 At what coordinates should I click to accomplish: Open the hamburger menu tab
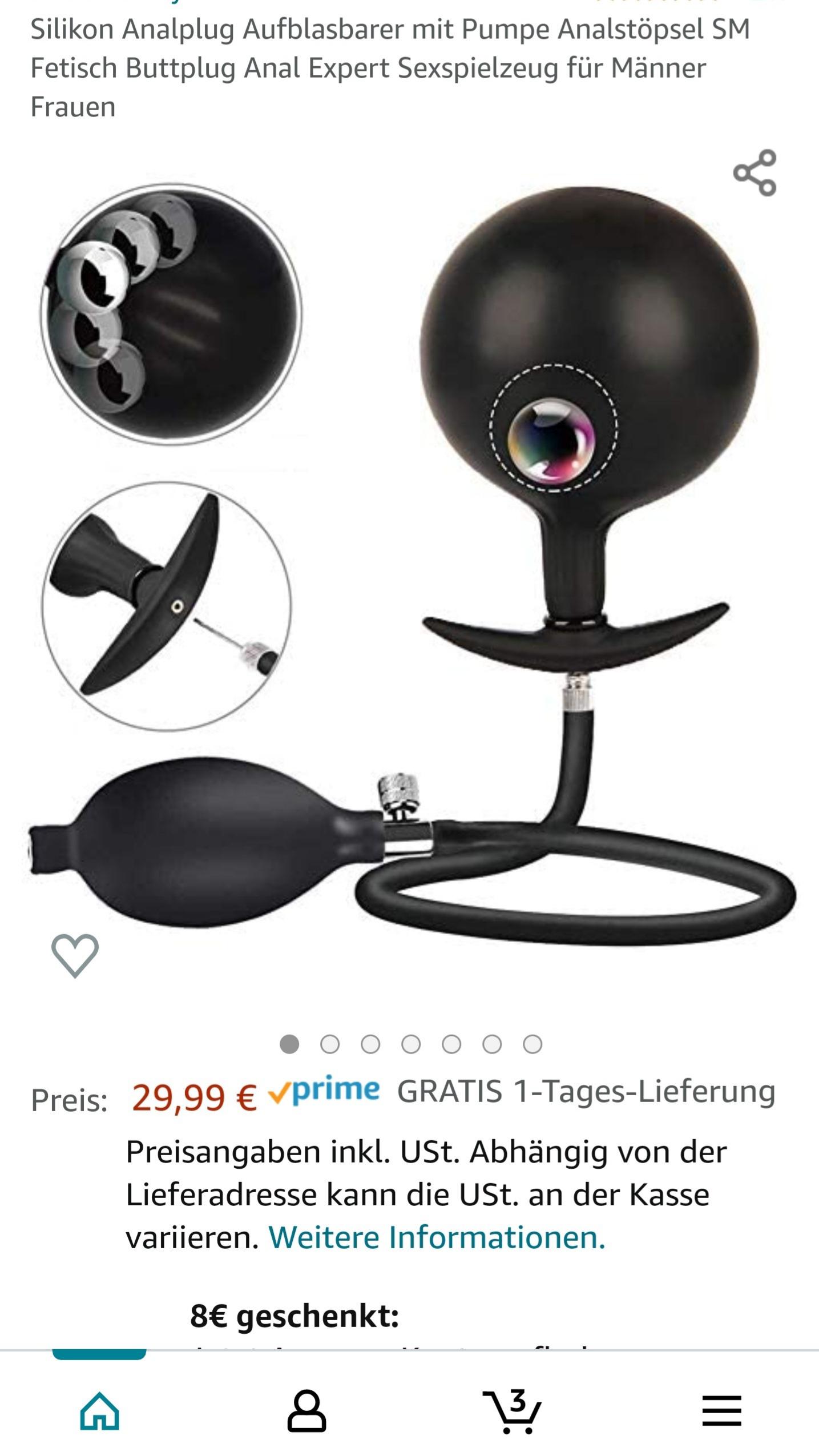click(721, 1411)
